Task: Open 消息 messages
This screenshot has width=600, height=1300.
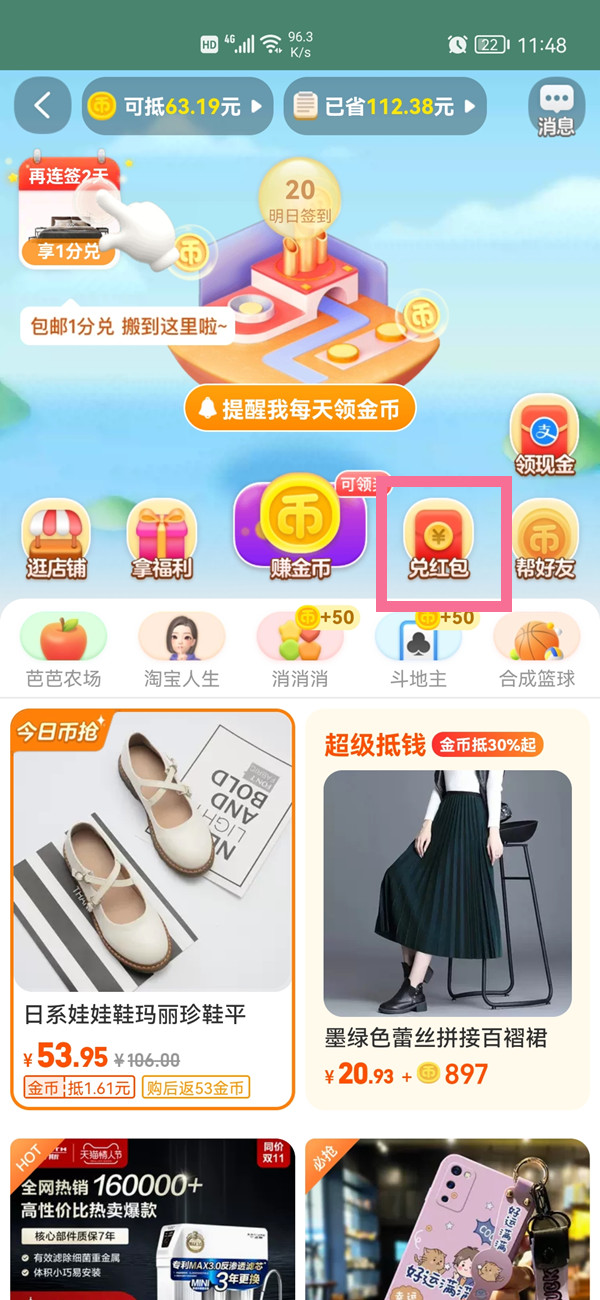Action: pos(556,108)
